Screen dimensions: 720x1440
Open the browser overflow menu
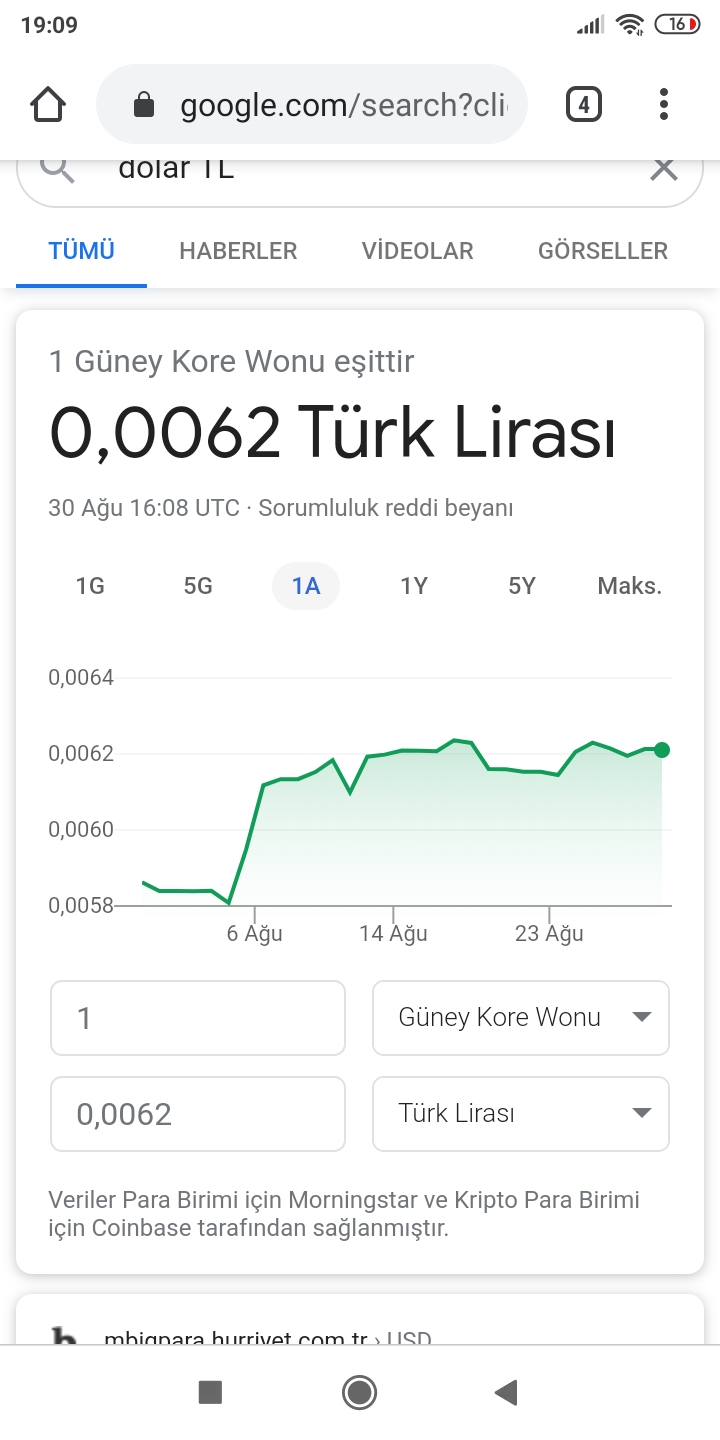click(x=664, y=104)
